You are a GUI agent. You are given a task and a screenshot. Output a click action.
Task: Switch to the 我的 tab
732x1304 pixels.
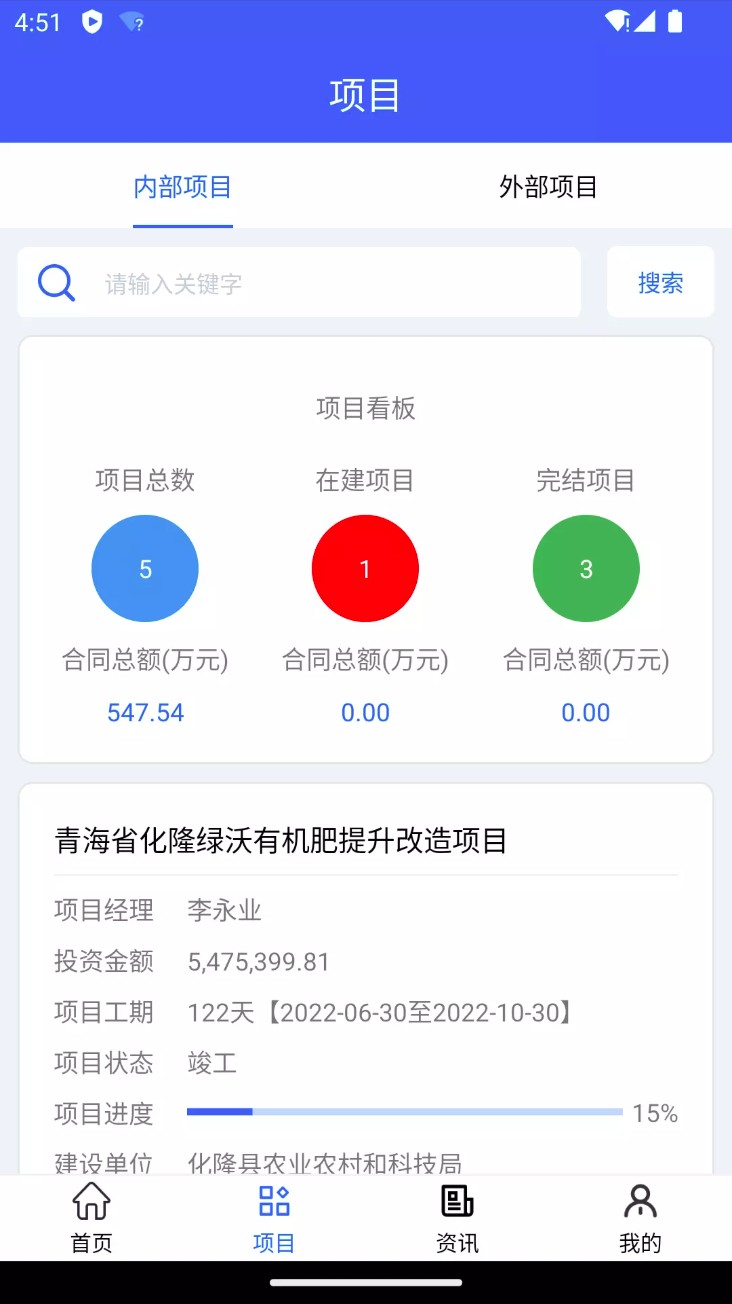(640, 1216)
